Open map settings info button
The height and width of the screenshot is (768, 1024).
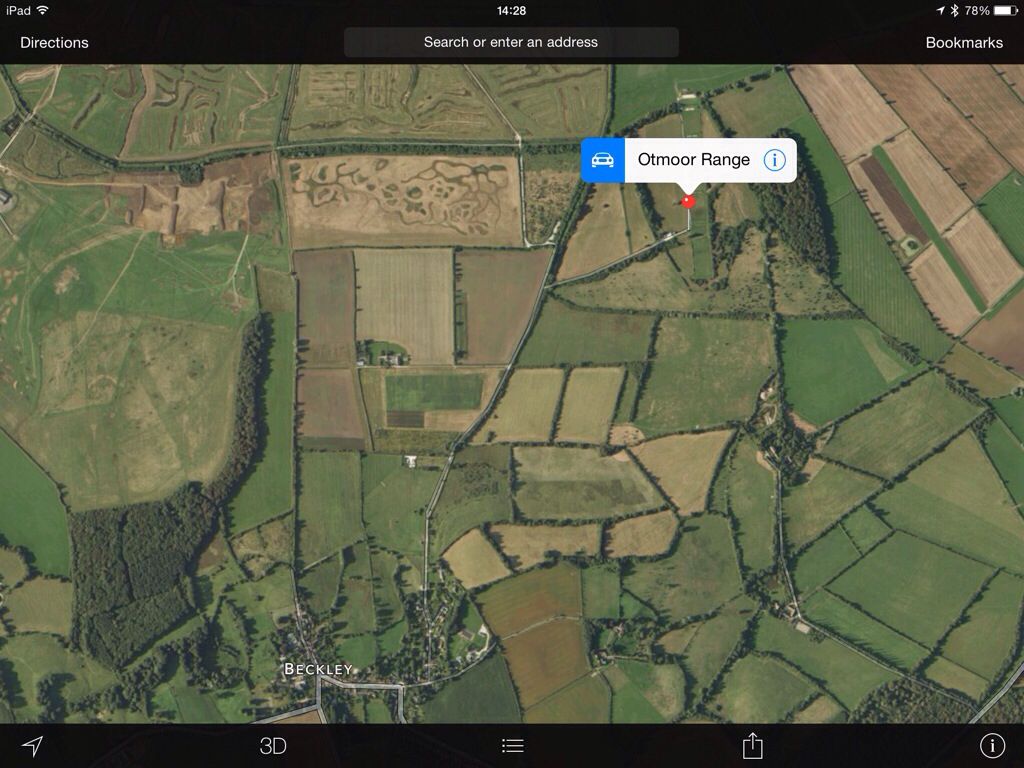click(992, 746)
